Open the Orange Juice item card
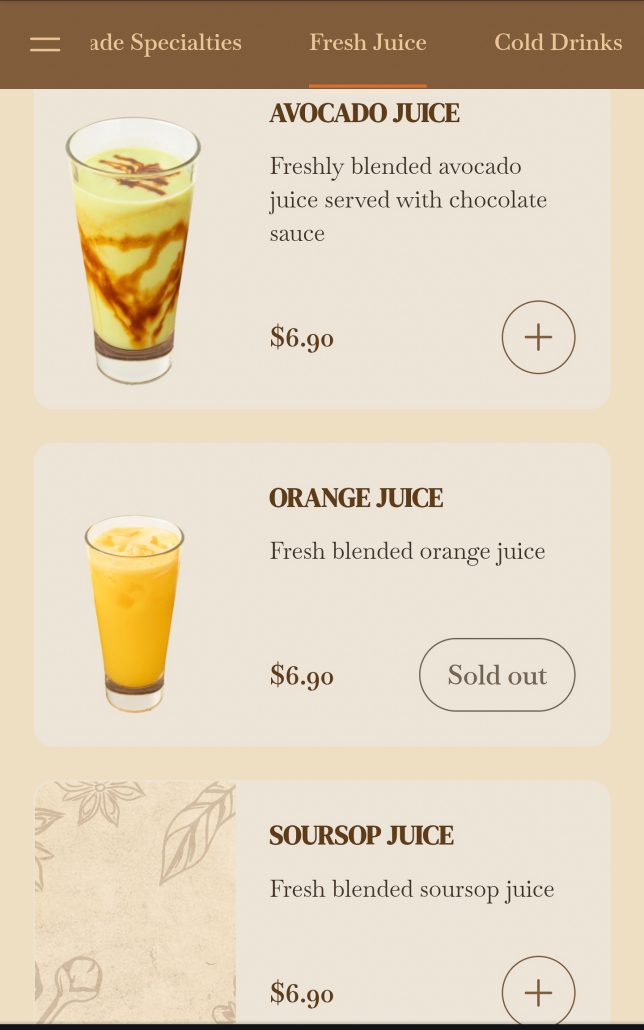The height and width of the screenshot is (1030, 644). [356, 498]
